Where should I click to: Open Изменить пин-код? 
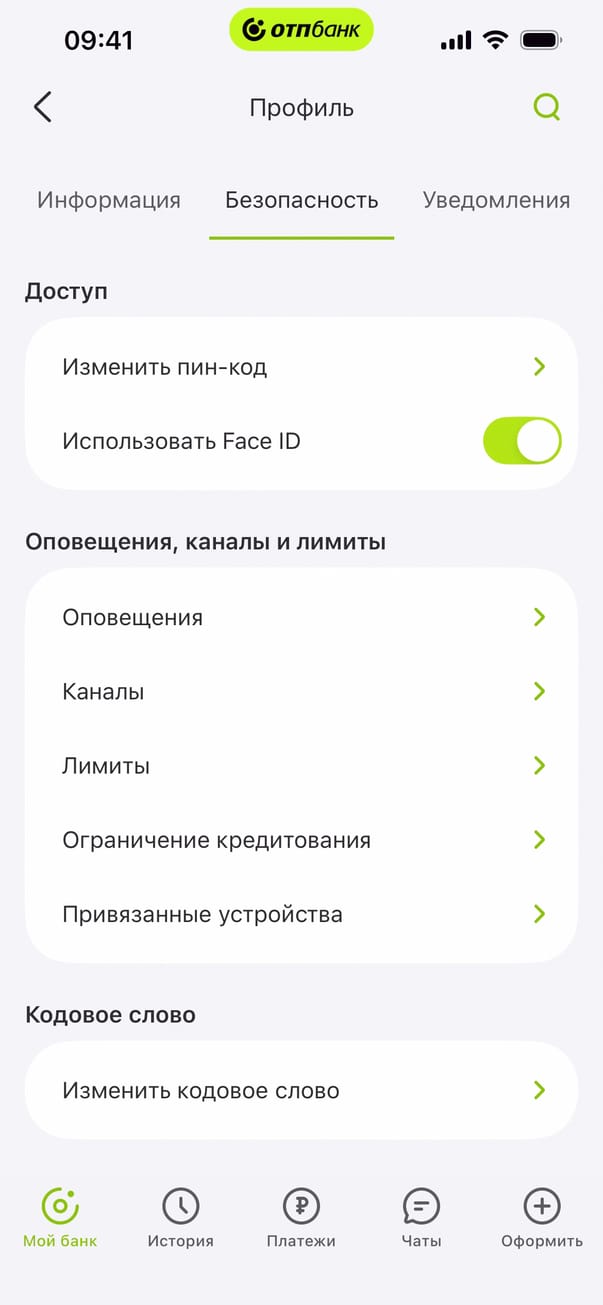click(x=301, y=367)
